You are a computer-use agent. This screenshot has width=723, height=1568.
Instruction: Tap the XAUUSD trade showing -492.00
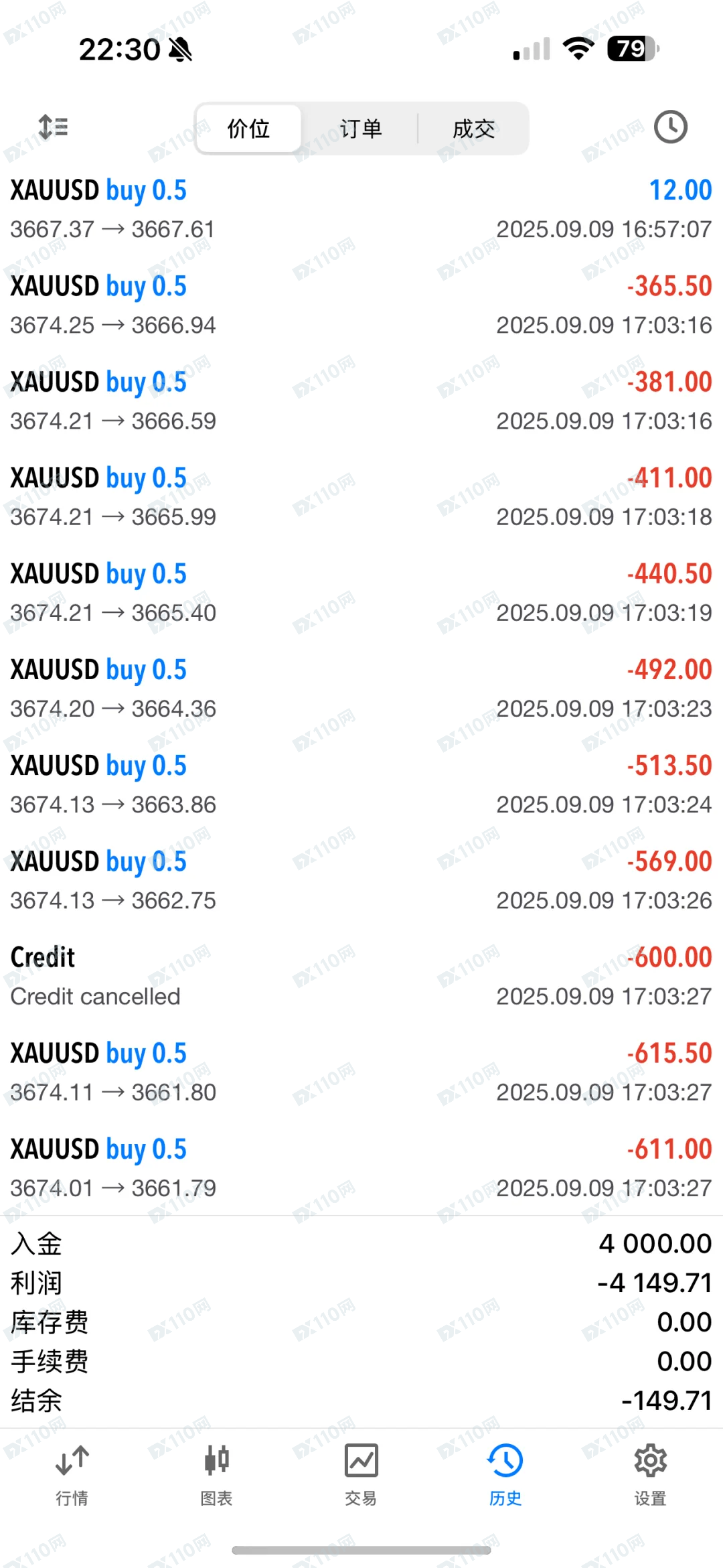click(x=361, y=688)
